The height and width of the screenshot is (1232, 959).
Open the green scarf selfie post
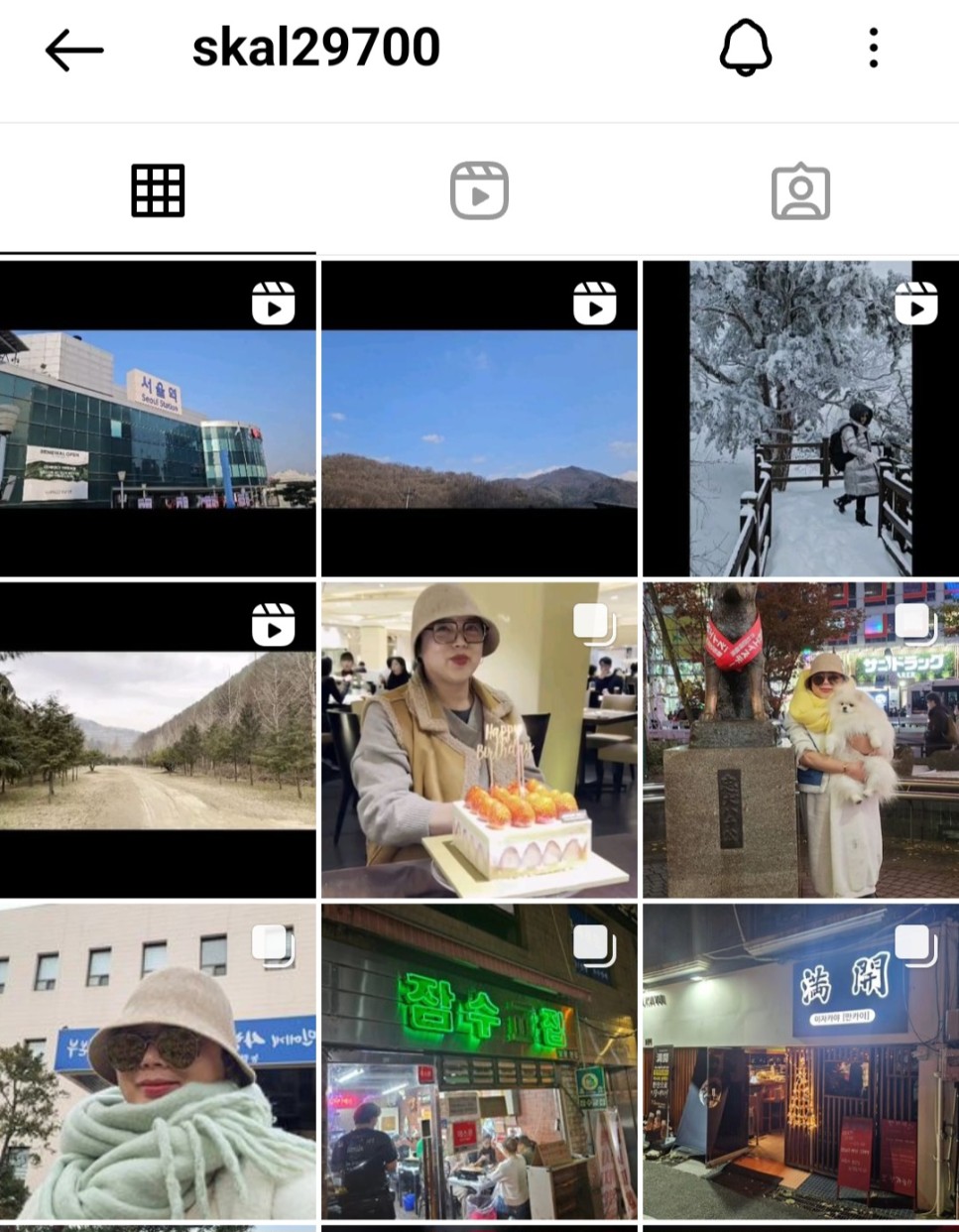(x=158, y=1059)
